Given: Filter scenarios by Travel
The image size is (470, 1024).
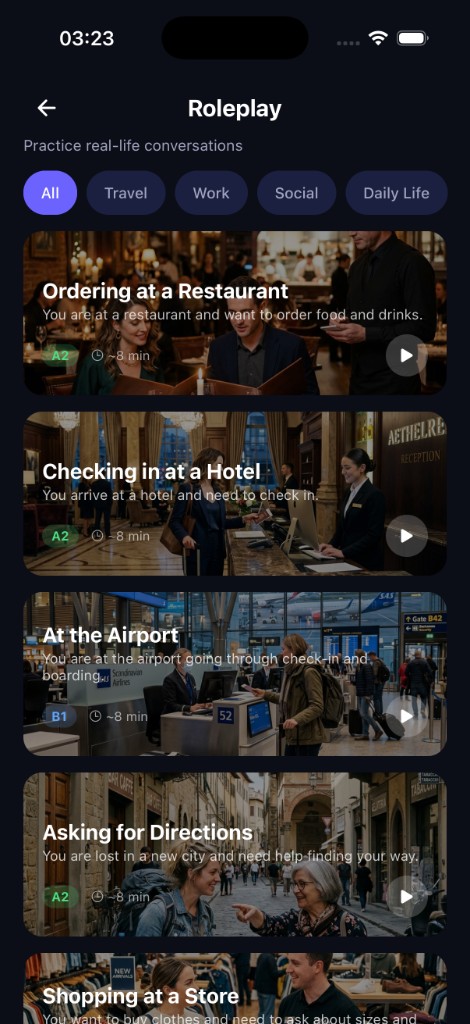Looking at the screenshot, I should [x=126, y=193].
